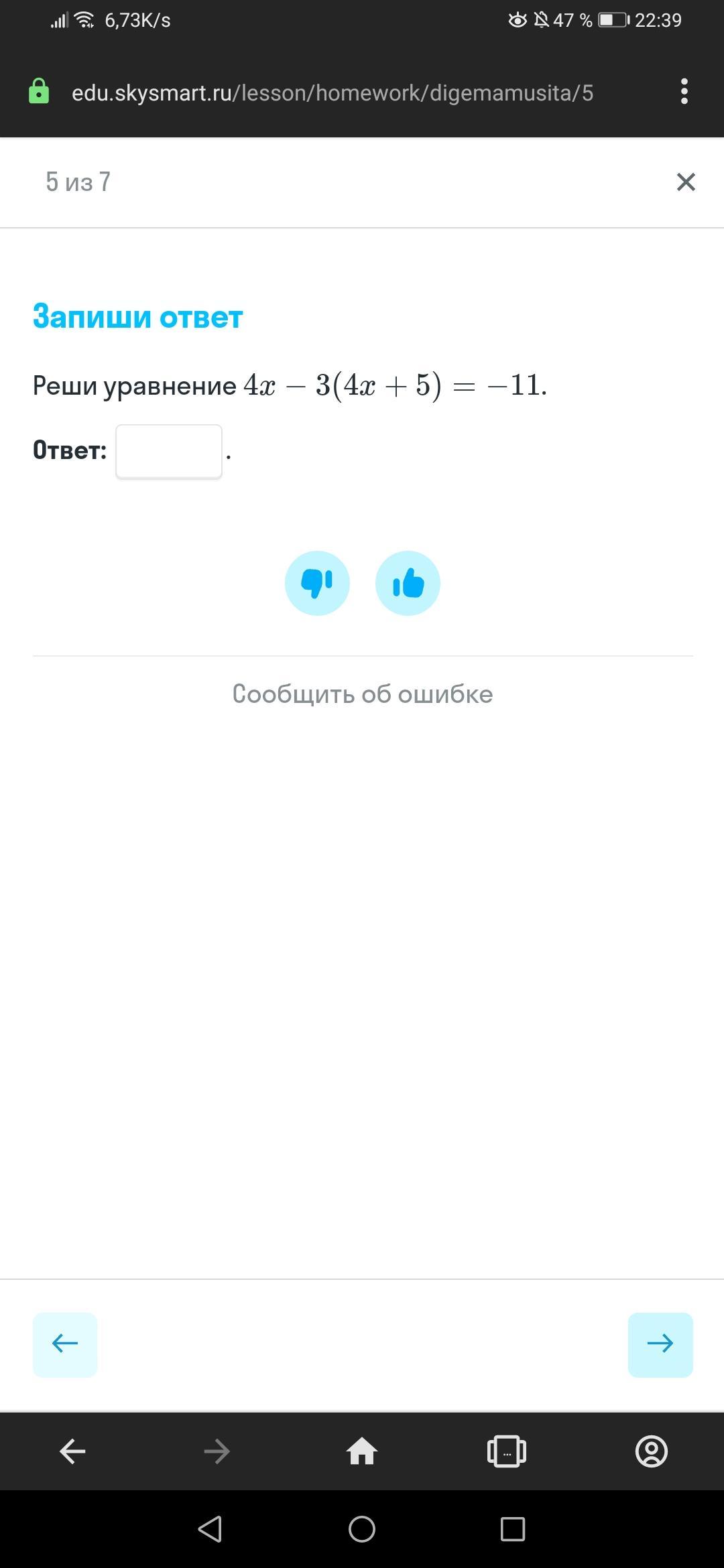Rate the task with thumbs up

[x=408, y=583]
